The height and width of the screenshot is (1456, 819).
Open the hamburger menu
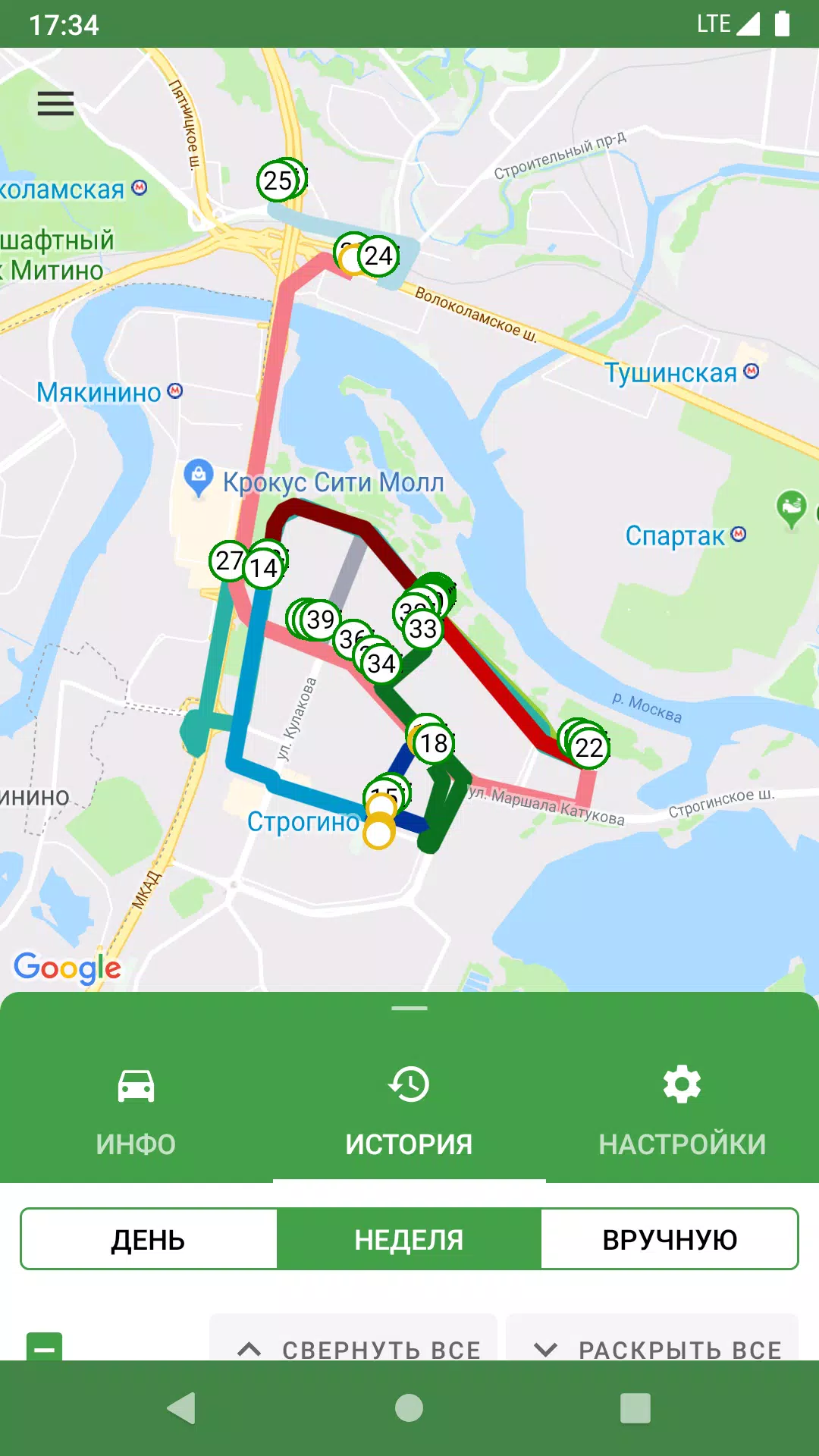click(55, 103)
